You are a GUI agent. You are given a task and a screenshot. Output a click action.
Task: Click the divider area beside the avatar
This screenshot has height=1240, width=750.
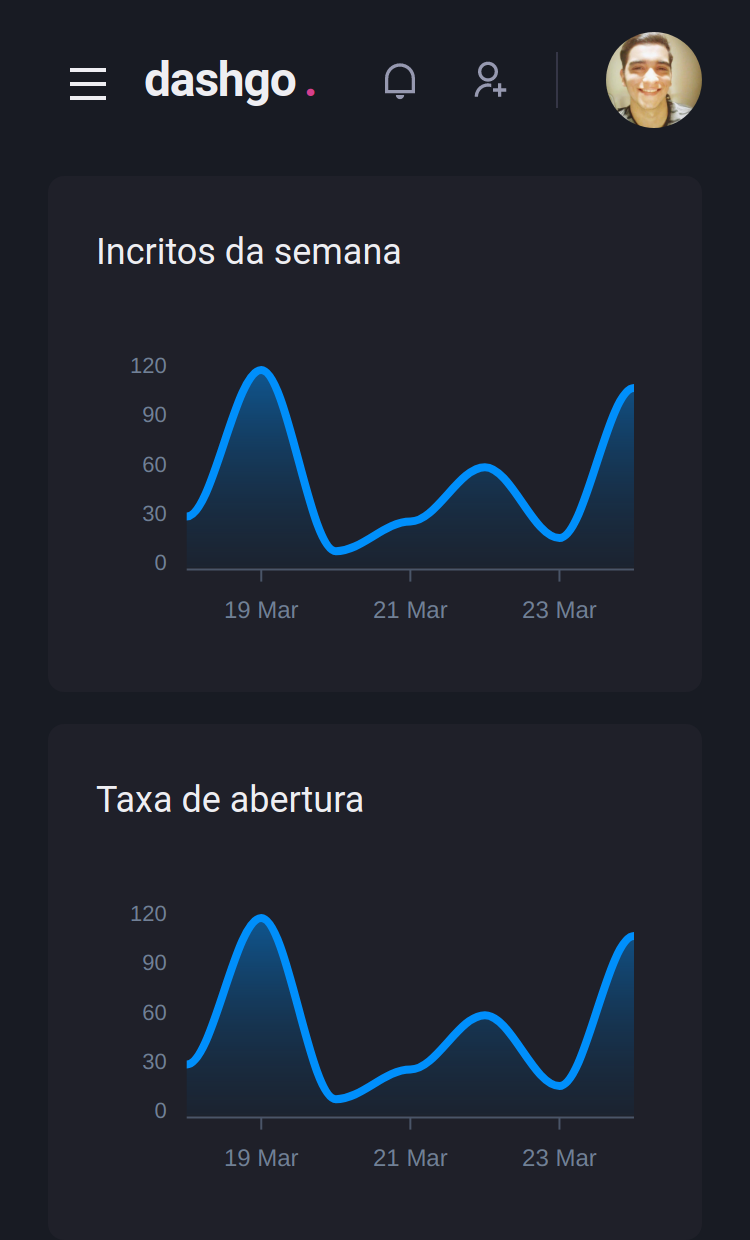click(558, 80)
